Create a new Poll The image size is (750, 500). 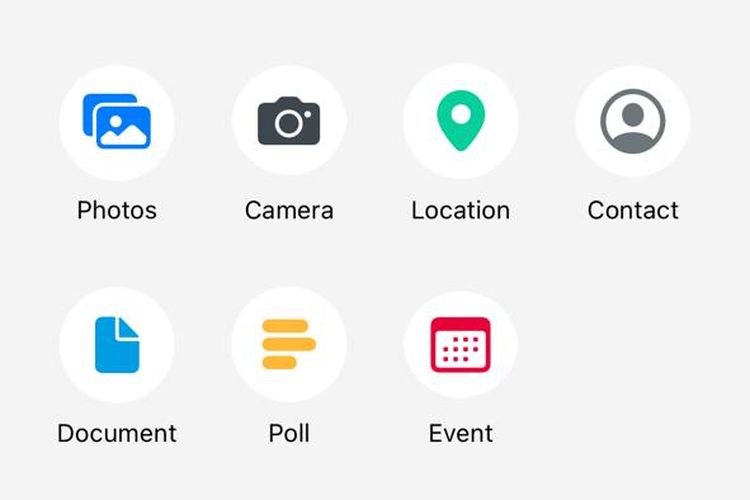tap(289, 345)
